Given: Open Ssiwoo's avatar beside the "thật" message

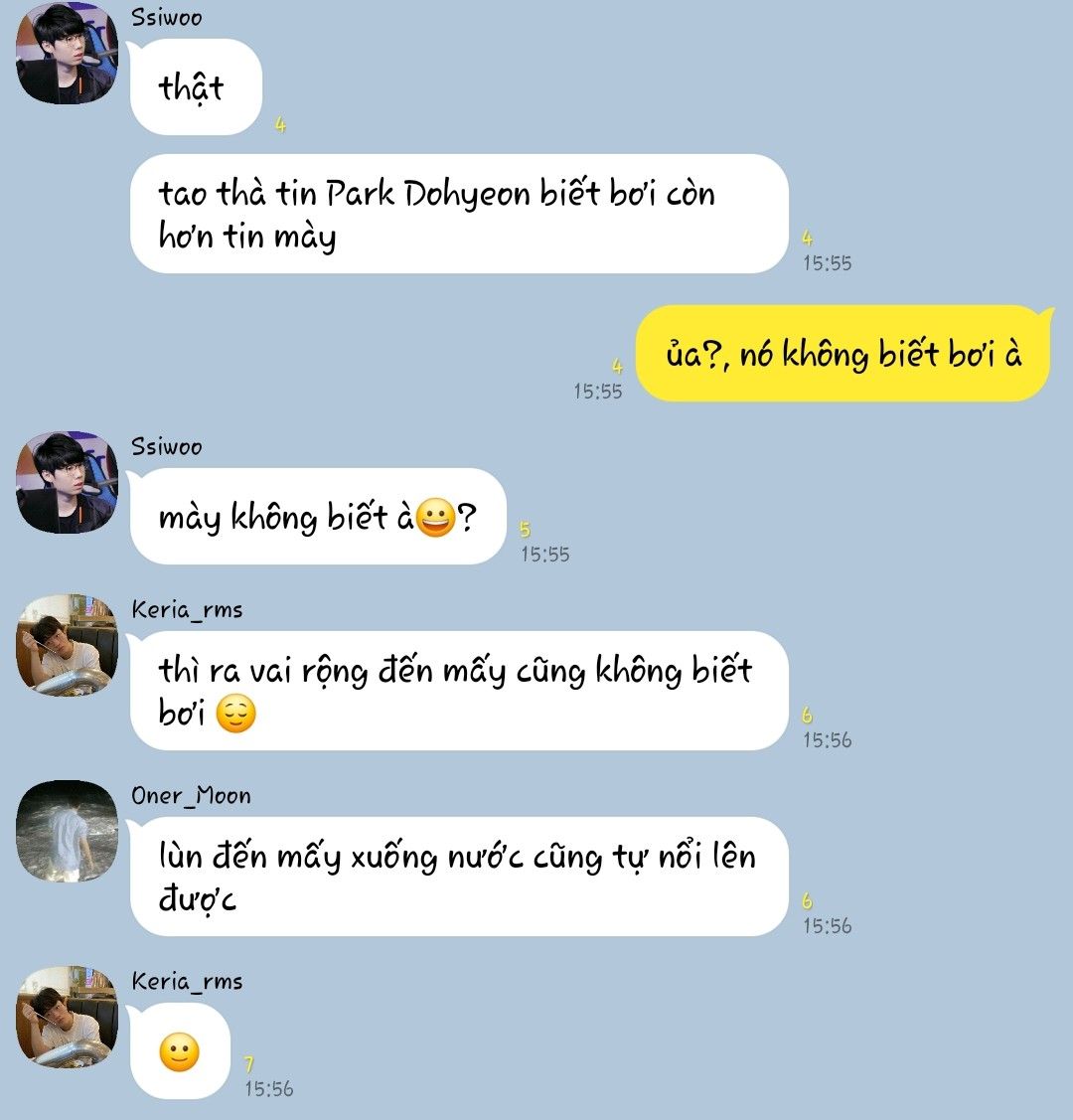Looking at the screenshot, I should (x=67, y=54).
